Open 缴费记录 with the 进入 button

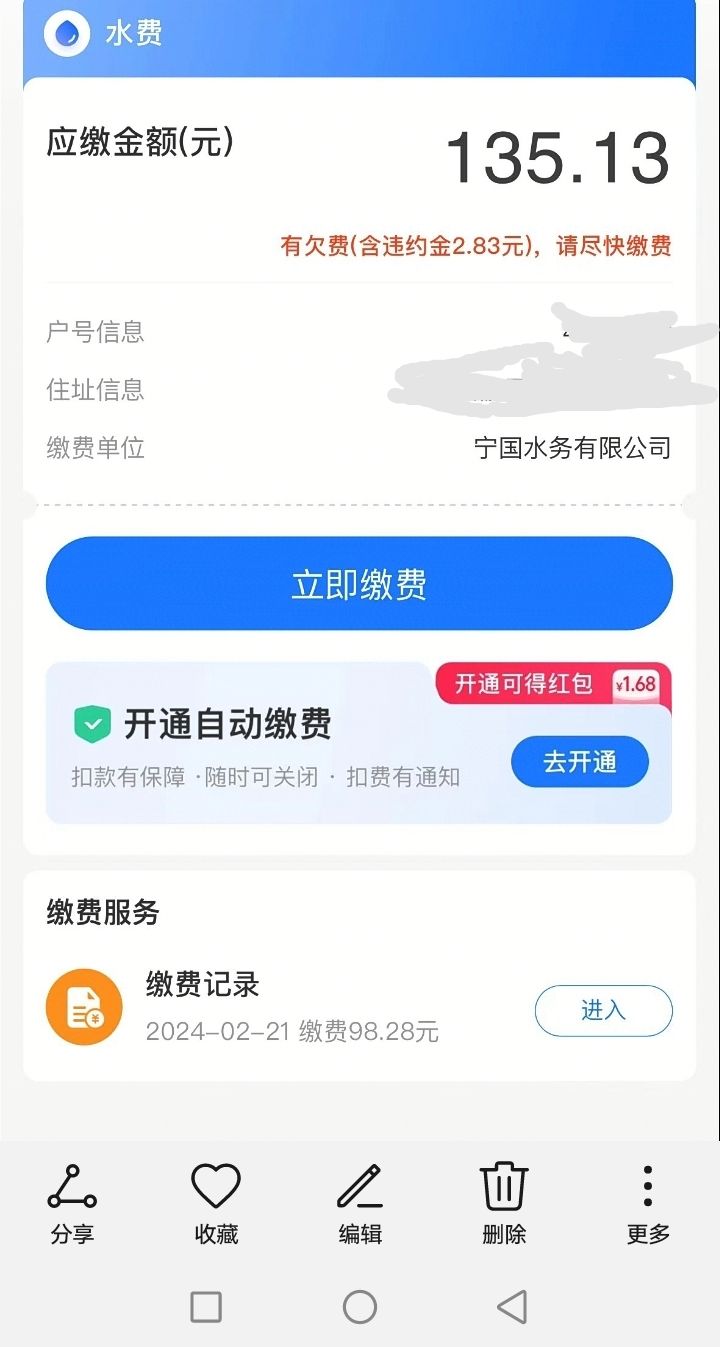(x=603, y=1010)
